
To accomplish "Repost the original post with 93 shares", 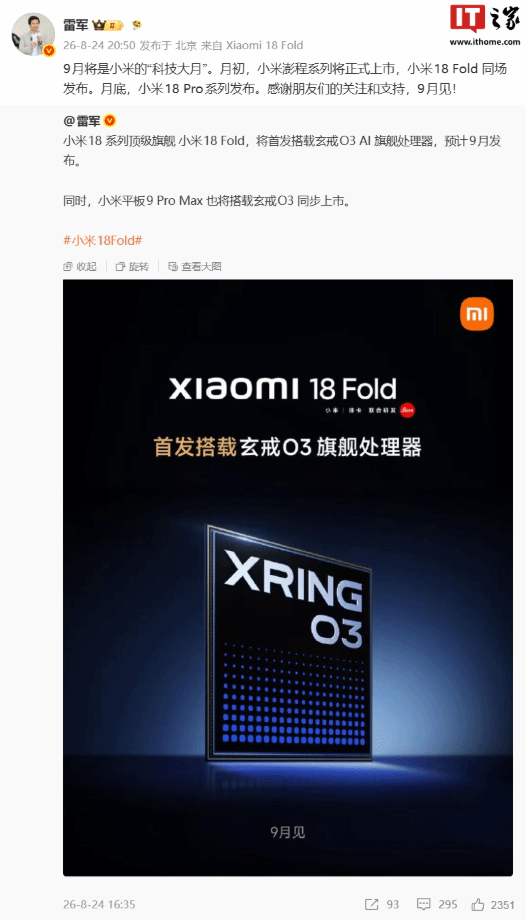I will [x=382, y=904].
